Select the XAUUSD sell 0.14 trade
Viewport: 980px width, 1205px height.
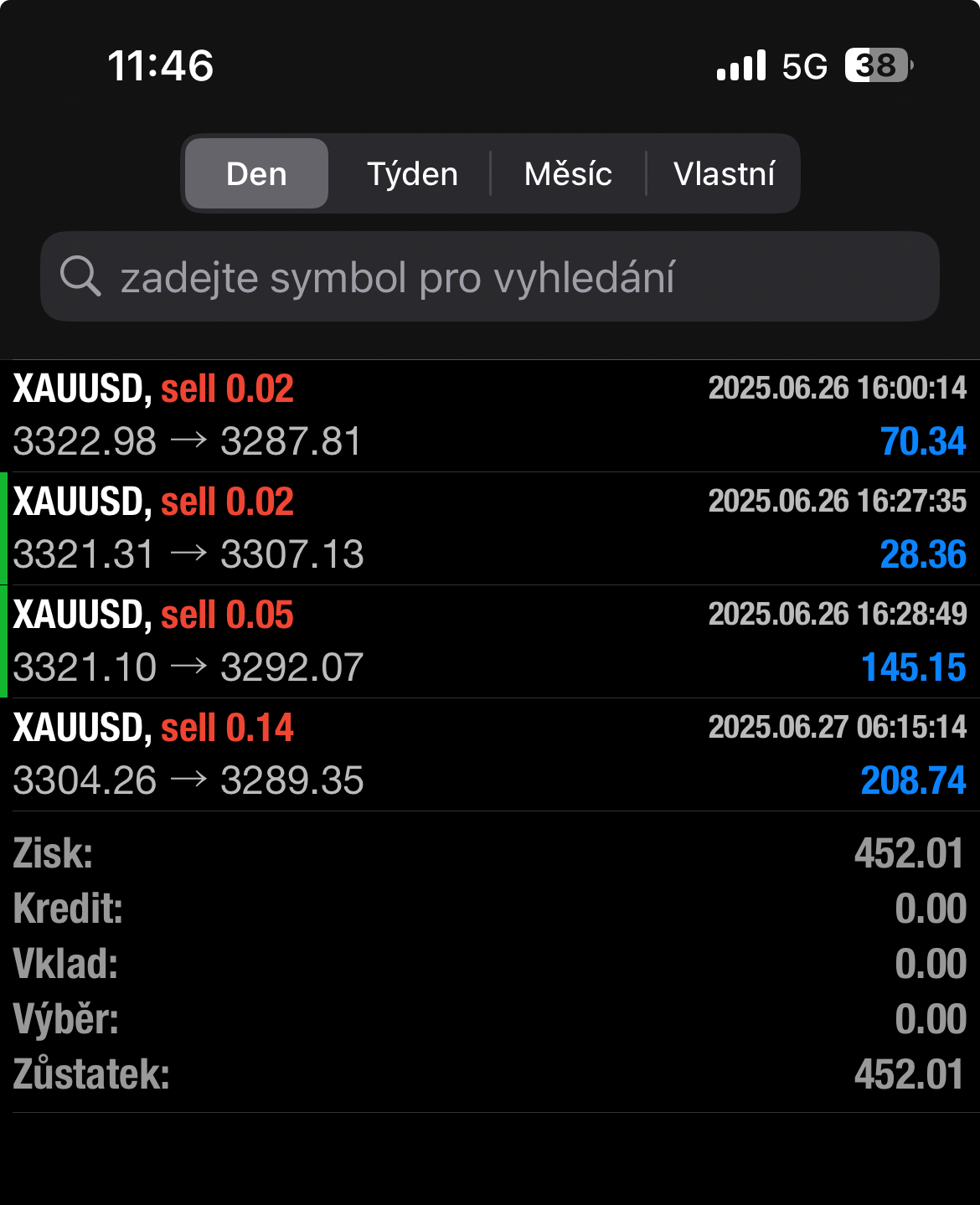[x=490, y=753]
